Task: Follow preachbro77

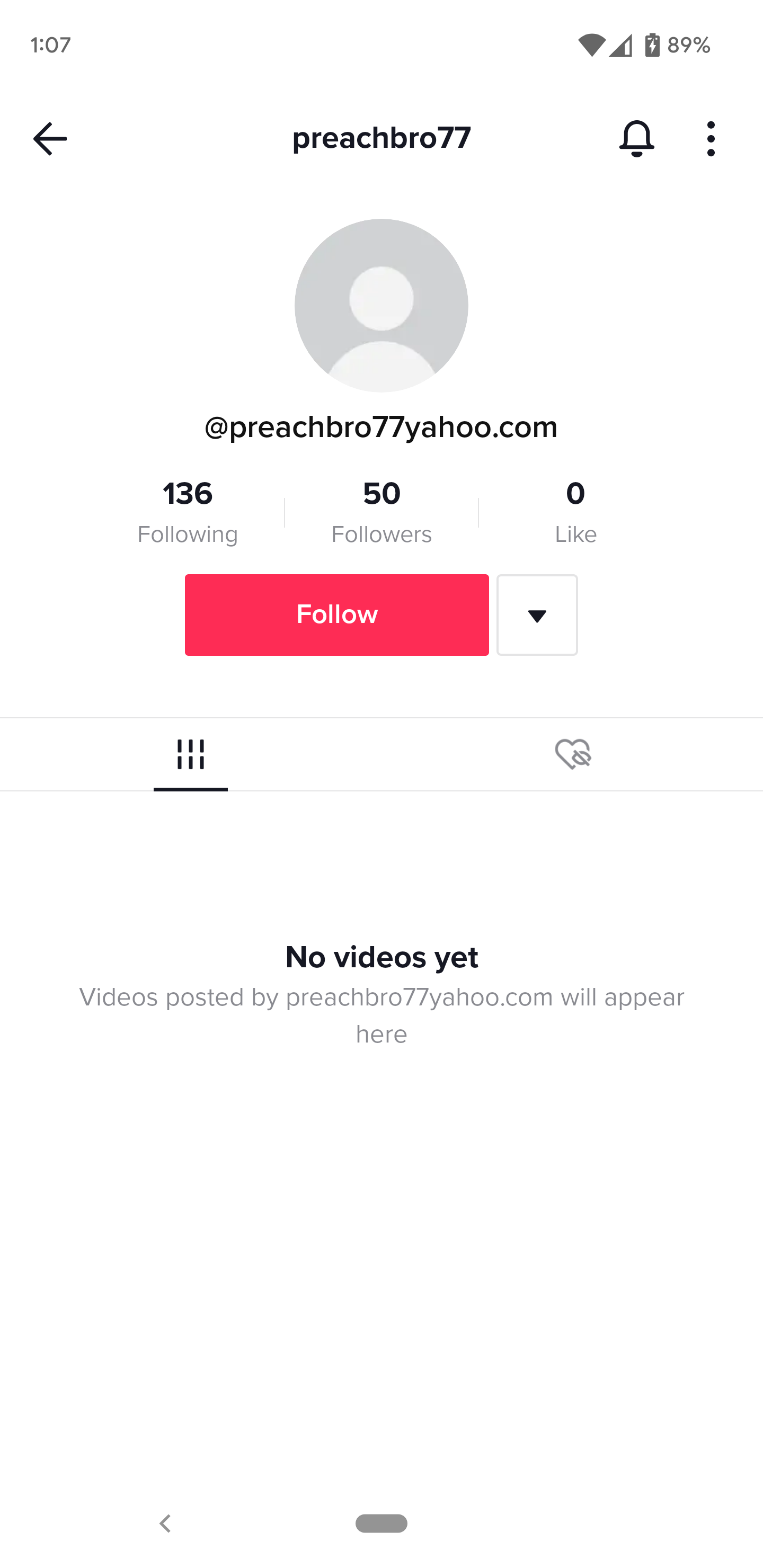Action: point(337,614)
